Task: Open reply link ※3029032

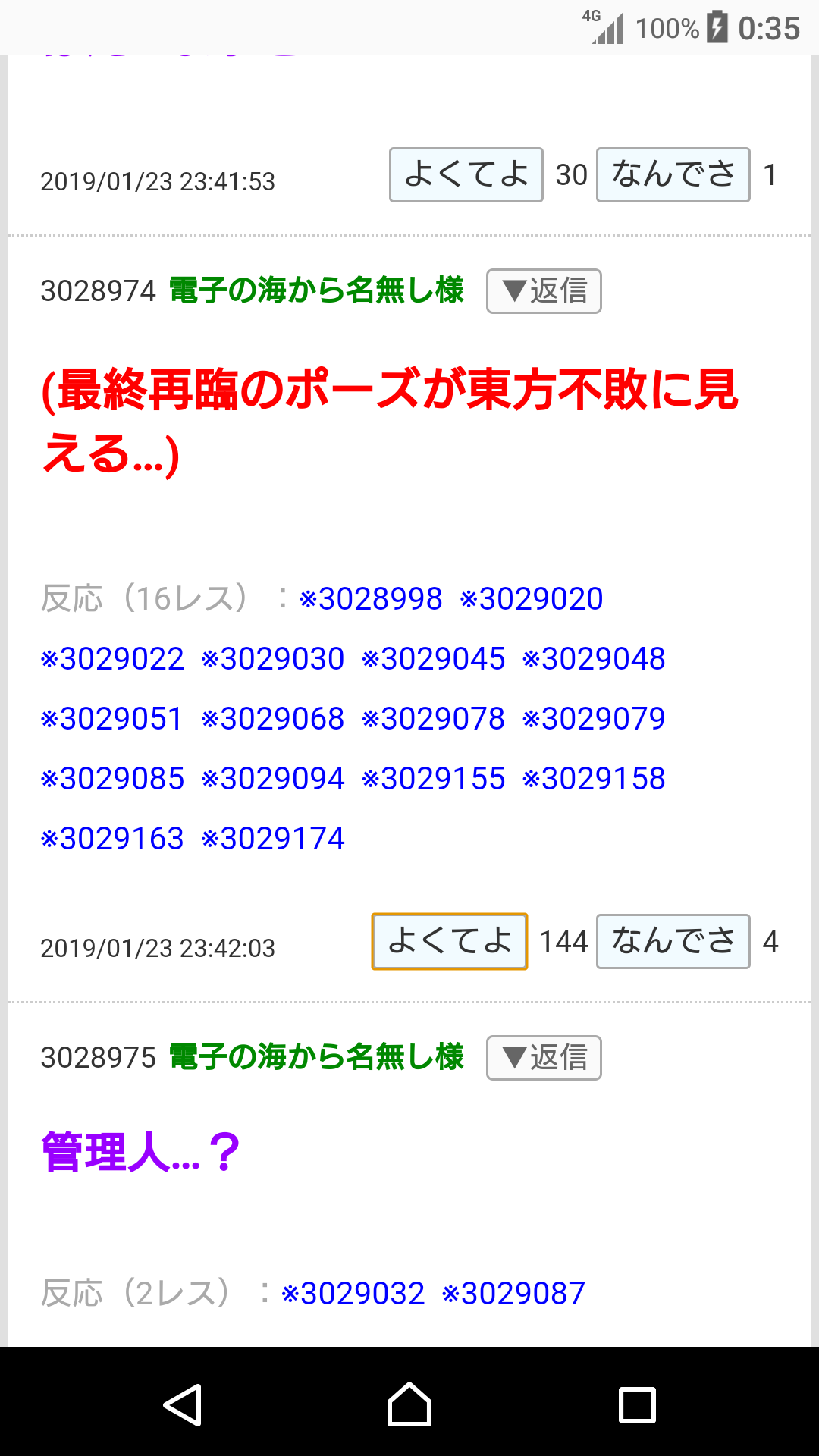Action: 353,1294
